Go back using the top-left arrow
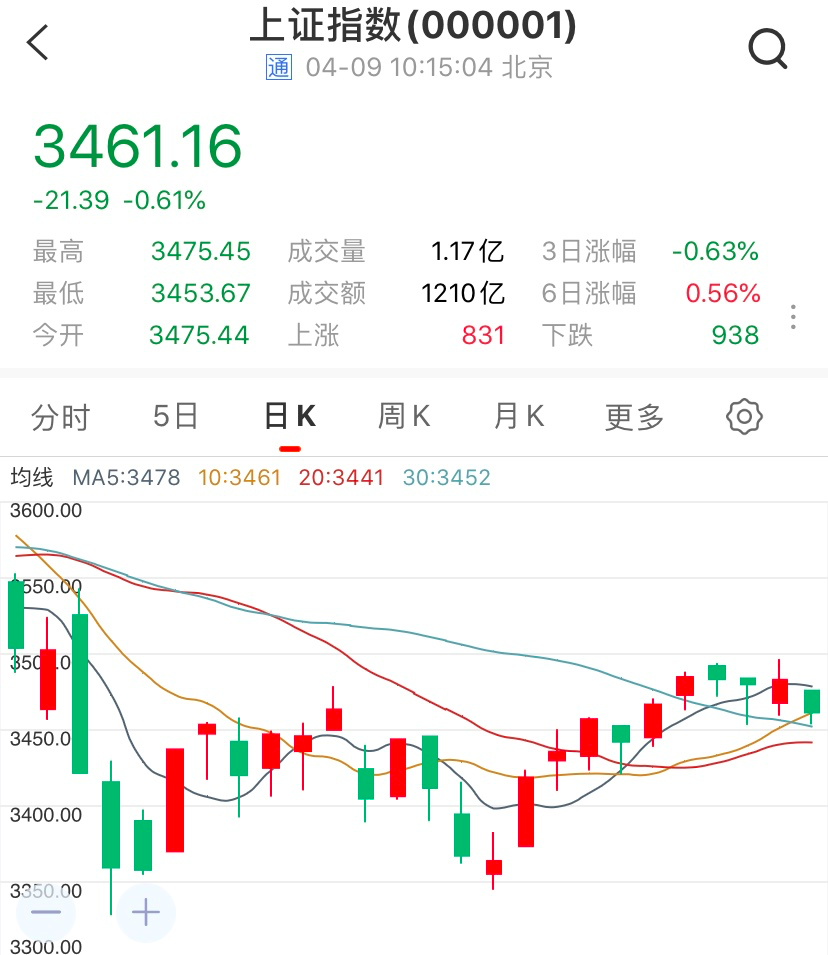The image size is (828, 955). (x=38, y=43)
